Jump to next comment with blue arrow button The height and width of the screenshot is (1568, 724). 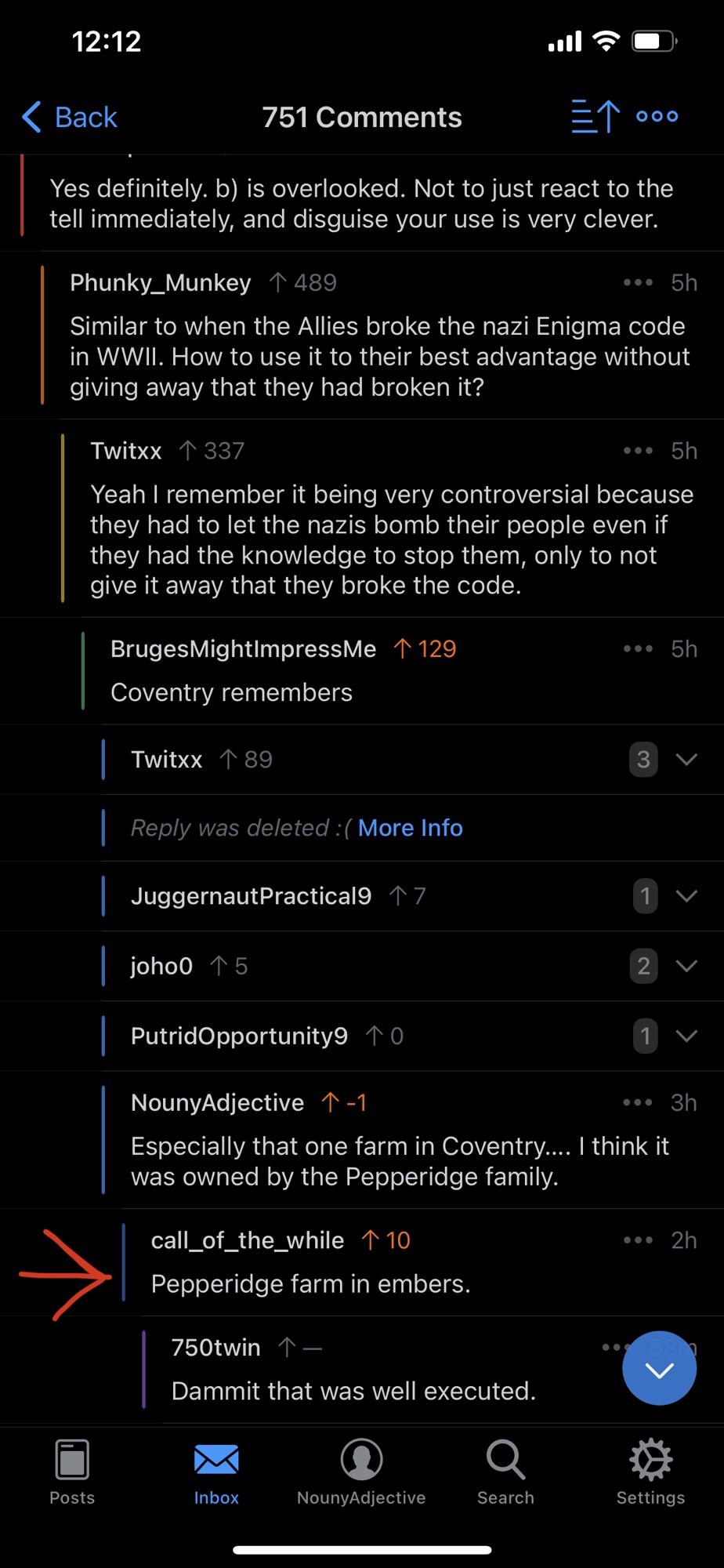659,1369
